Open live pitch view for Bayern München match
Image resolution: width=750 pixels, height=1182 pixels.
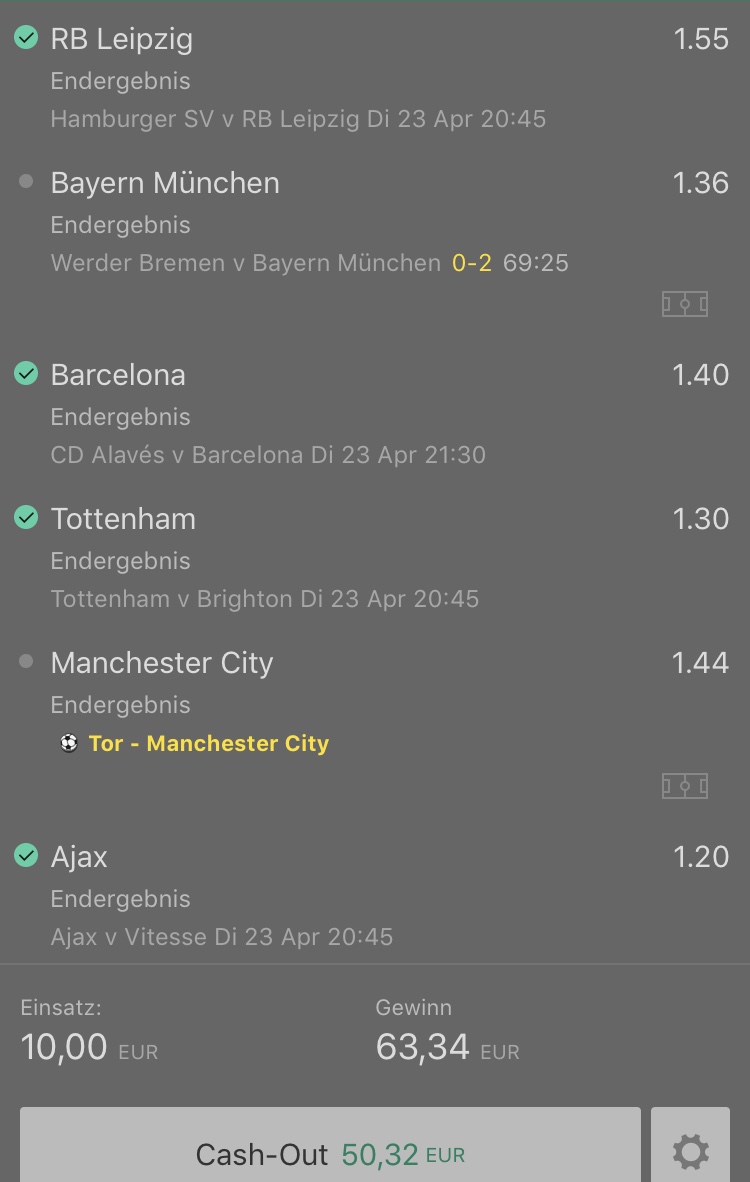(x=685, y=304)
